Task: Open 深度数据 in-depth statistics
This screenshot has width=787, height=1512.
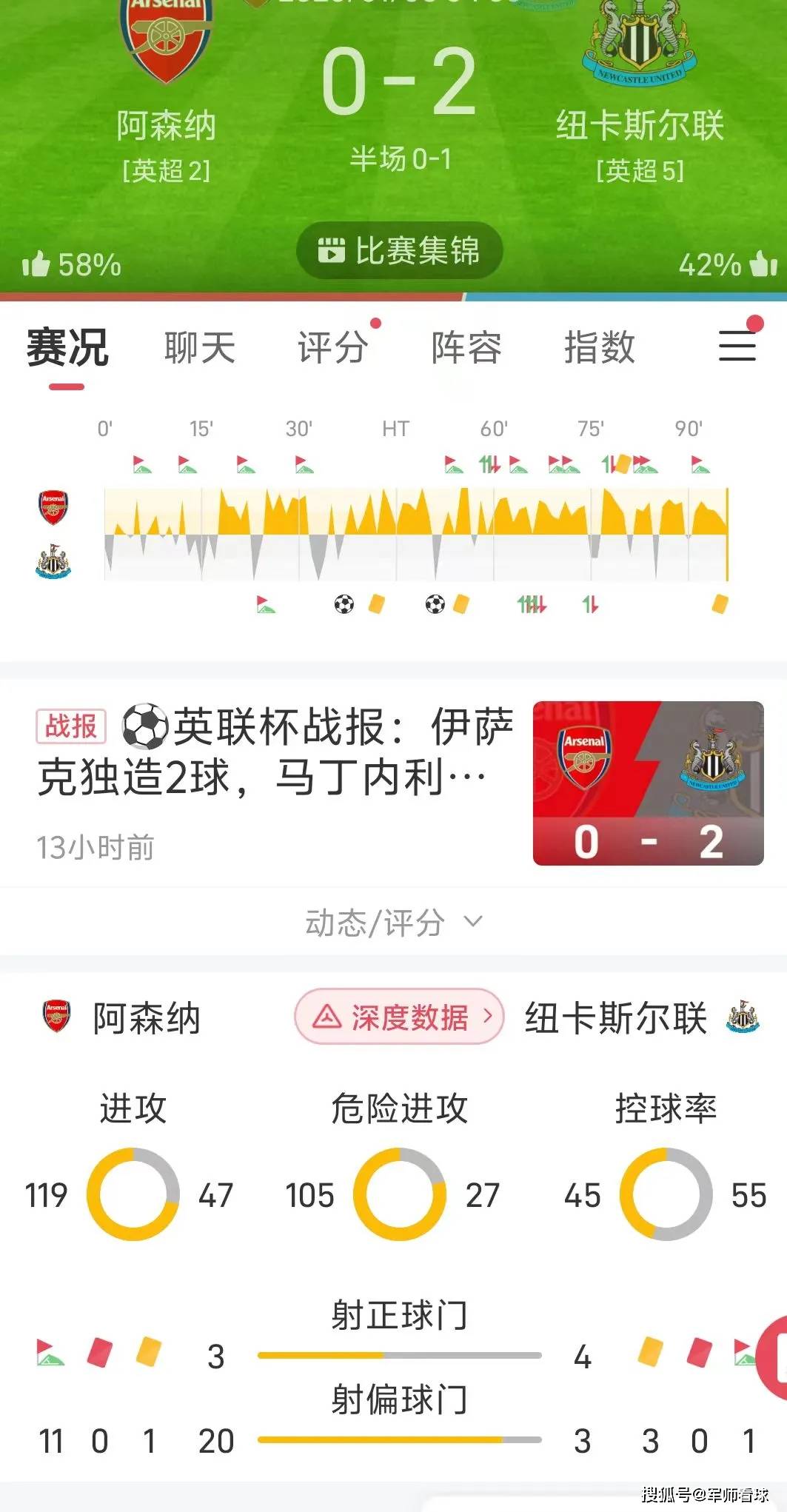Action: (400, 1017)
